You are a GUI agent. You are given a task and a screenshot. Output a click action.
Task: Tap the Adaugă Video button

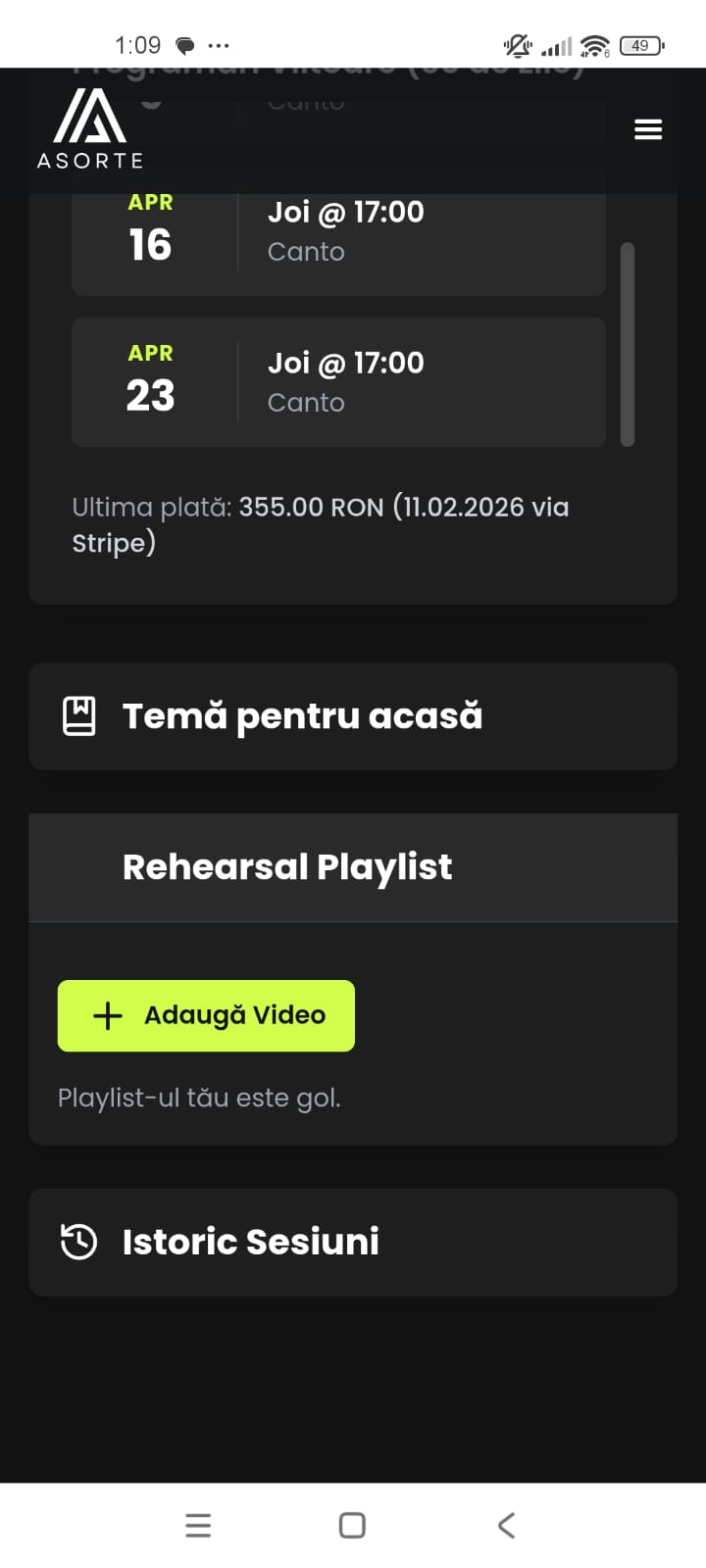206,1015
